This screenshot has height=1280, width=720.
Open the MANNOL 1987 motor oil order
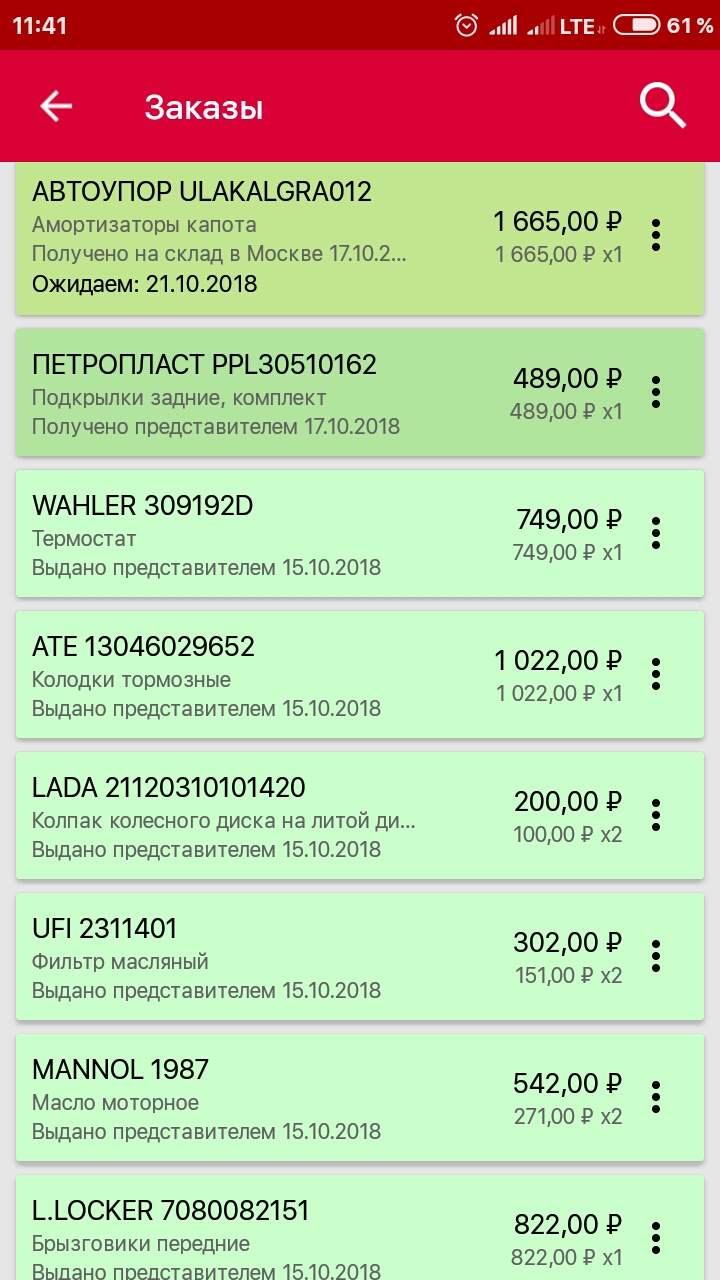click(360, 1097)
